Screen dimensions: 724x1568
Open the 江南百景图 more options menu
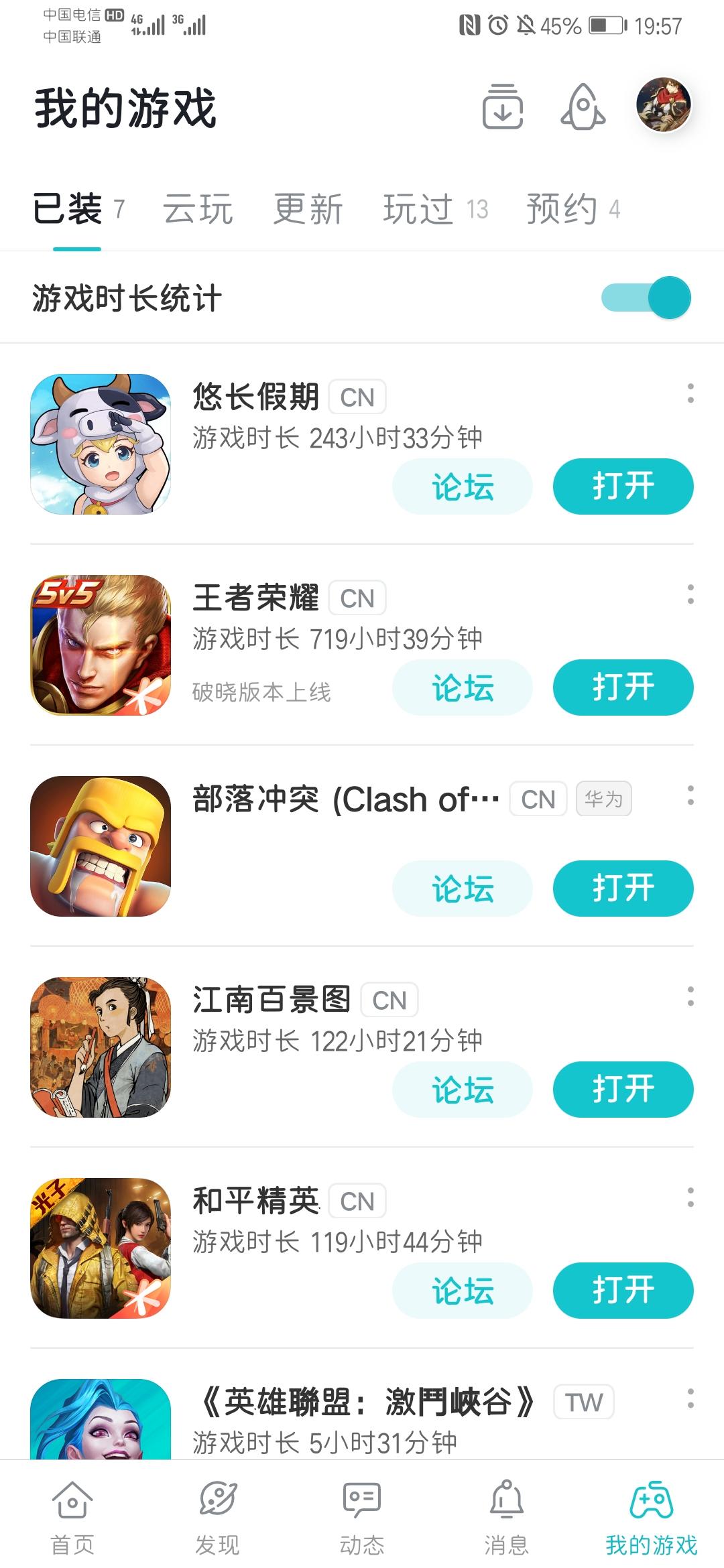[691, 998]
